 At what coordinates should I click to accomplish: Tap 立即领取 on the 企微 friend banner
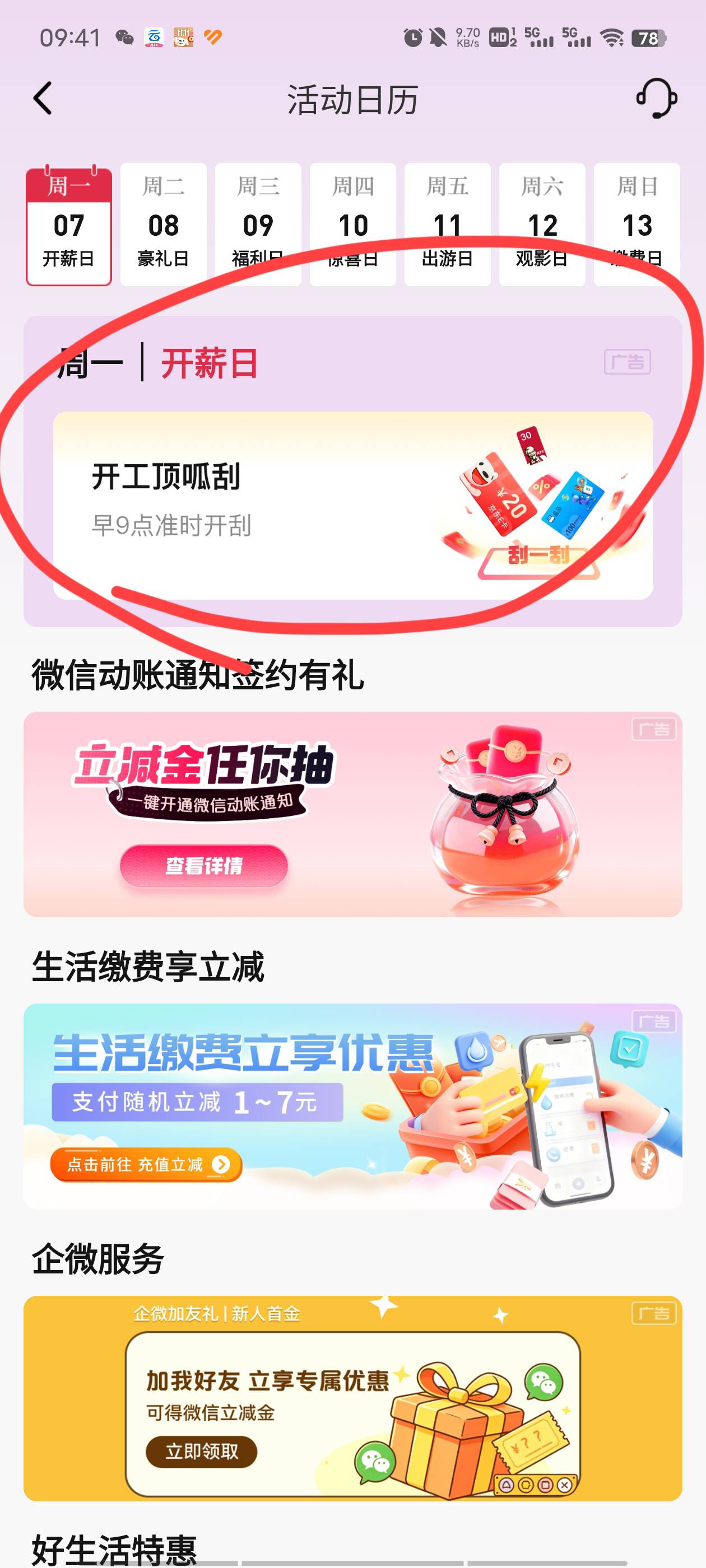point(202,1452)
